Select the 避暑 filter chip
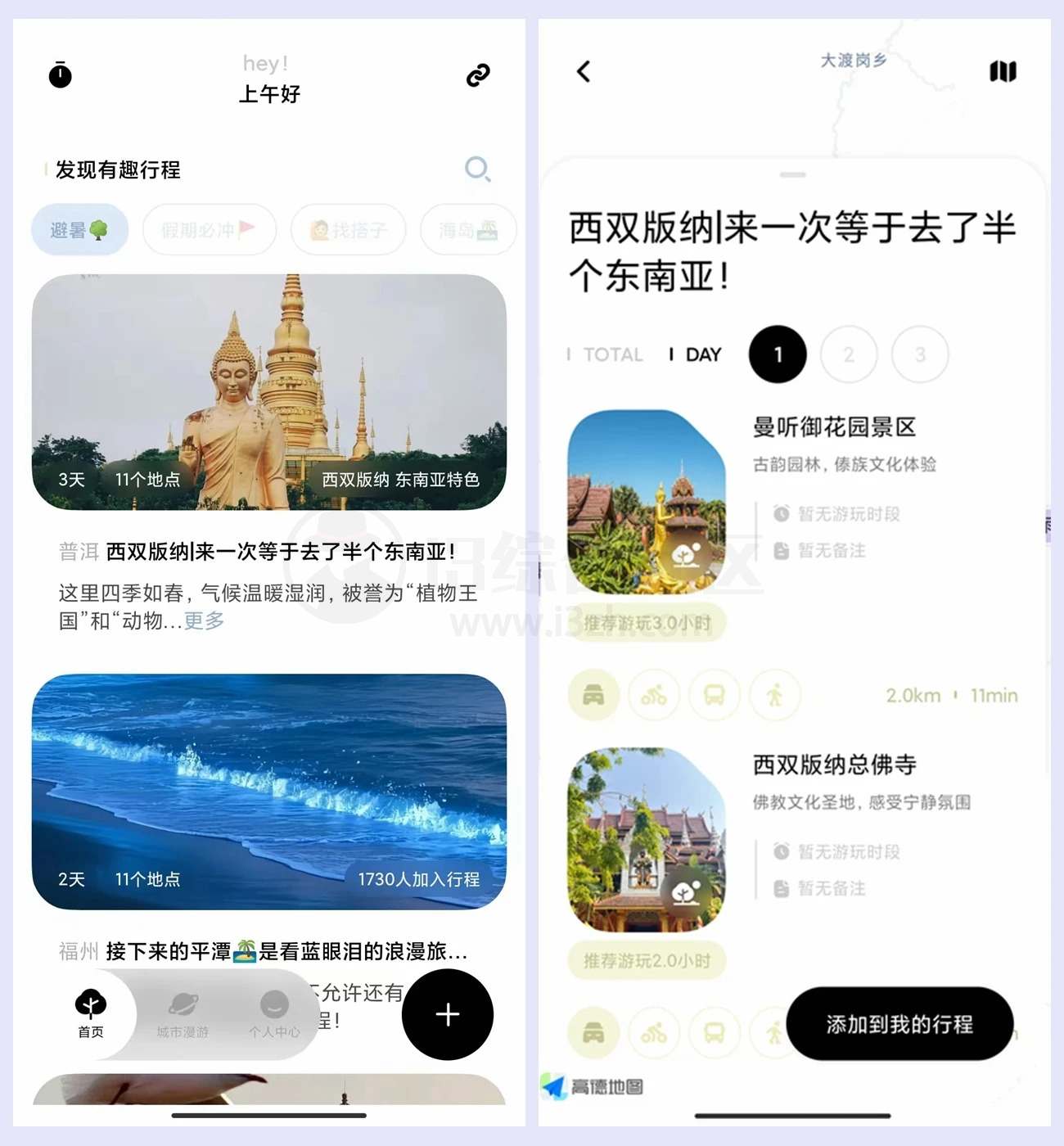 coord(79,230)
